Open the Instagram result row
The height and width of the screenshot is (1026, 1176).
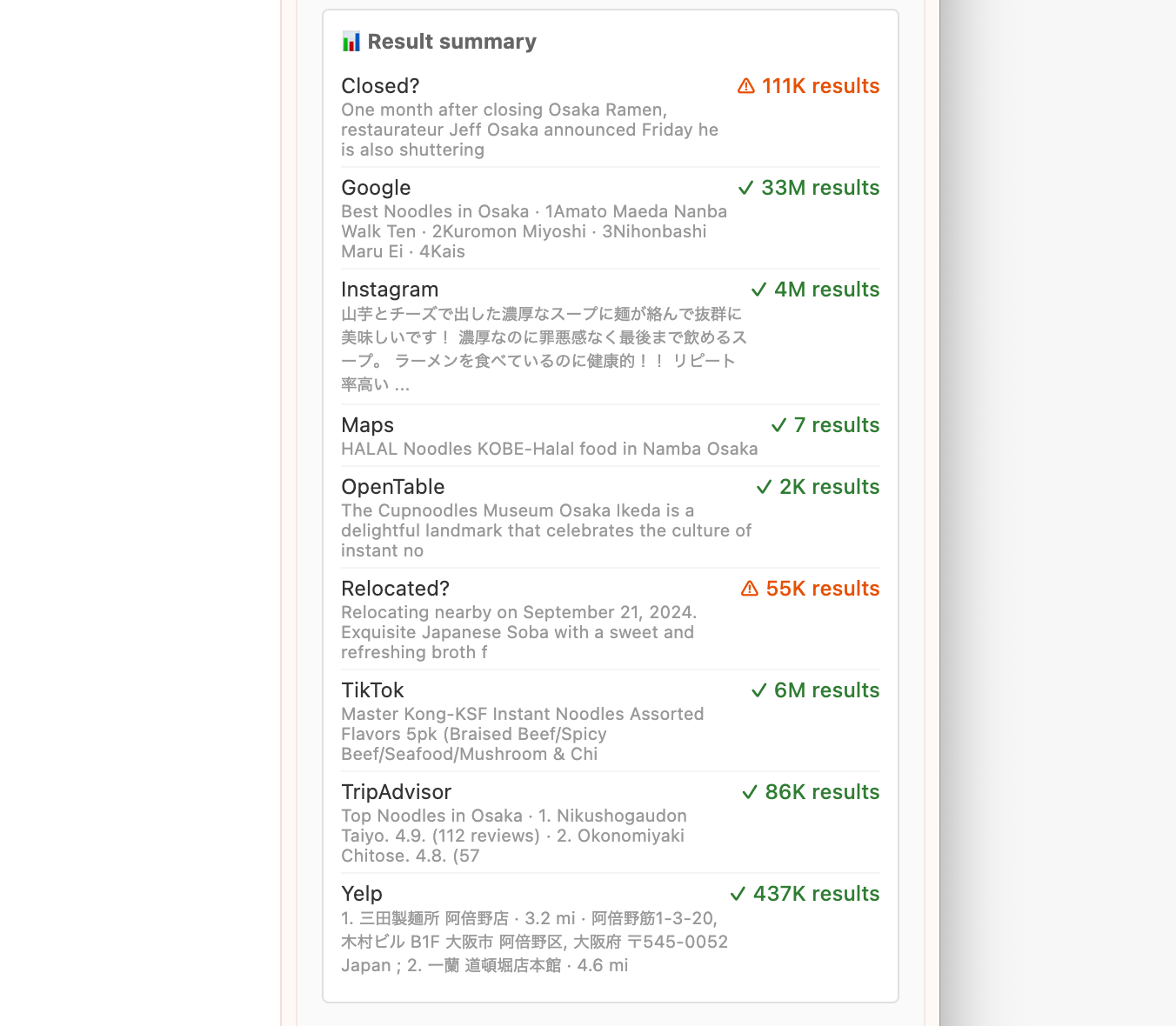[609, 336]
